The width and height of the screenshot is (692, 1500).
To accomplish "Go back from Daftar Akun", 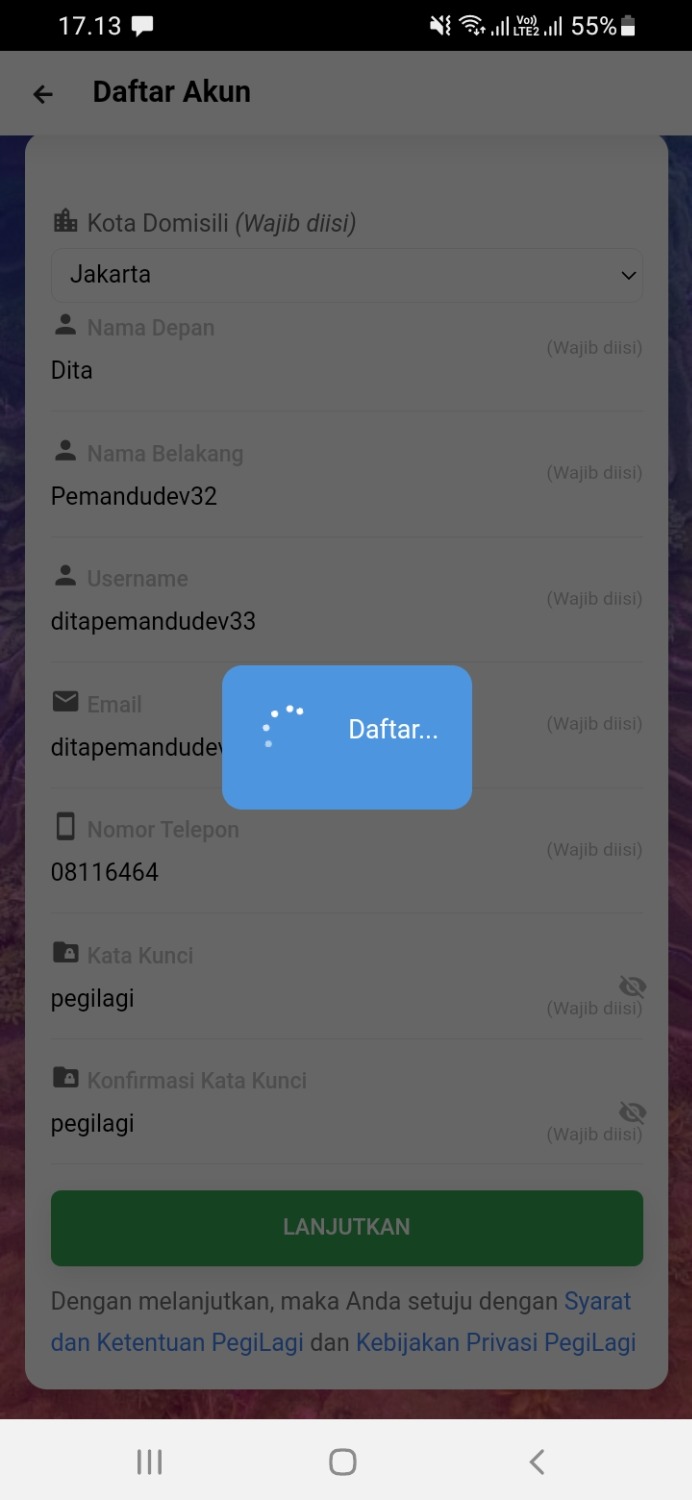I will click(42, 94).
